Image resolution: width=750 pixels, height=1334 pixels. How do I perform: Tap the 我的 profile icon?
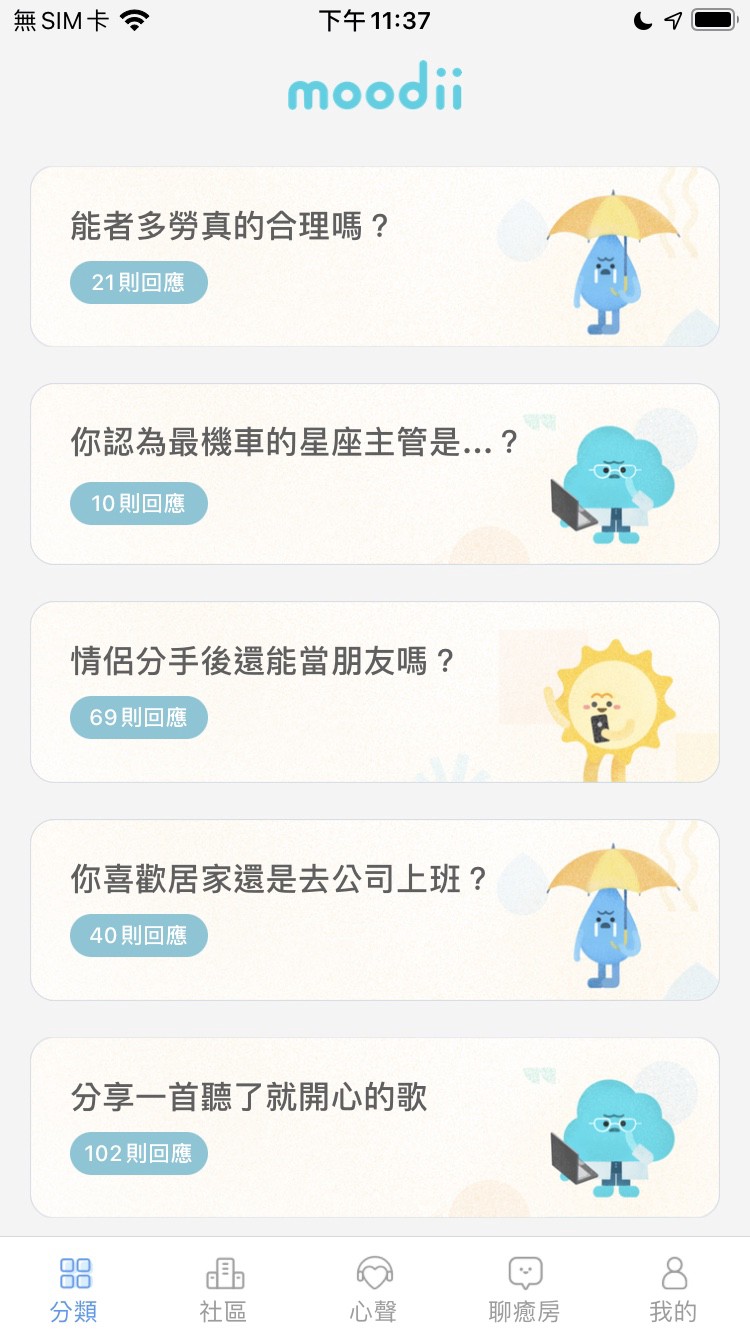point(673,1273)
